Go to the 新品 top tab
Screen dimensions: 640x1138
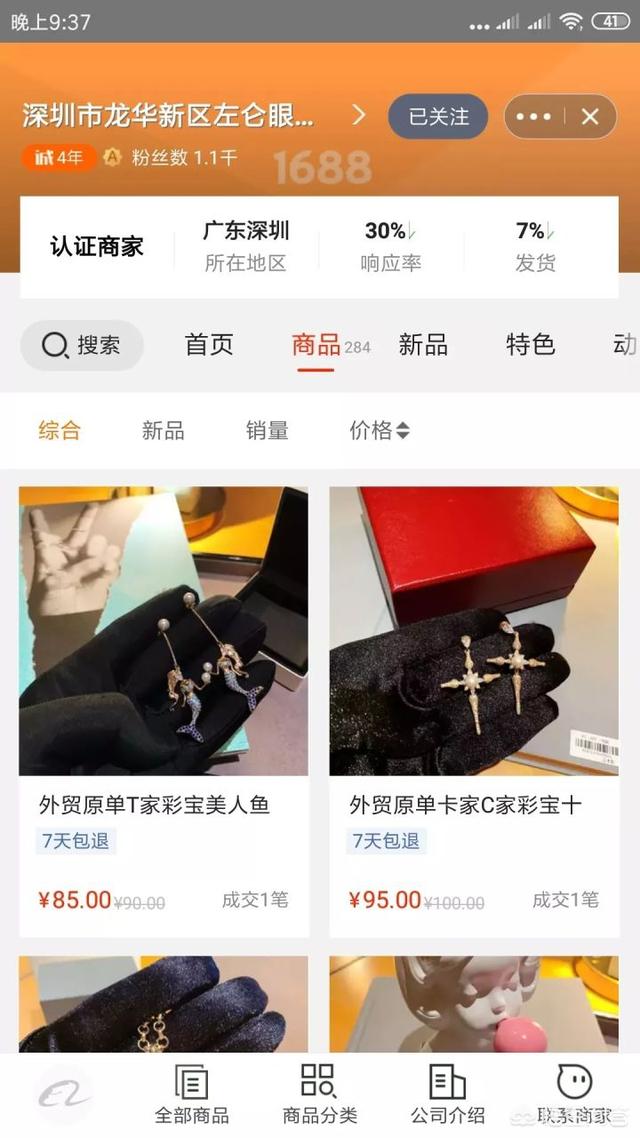(423, 346)
